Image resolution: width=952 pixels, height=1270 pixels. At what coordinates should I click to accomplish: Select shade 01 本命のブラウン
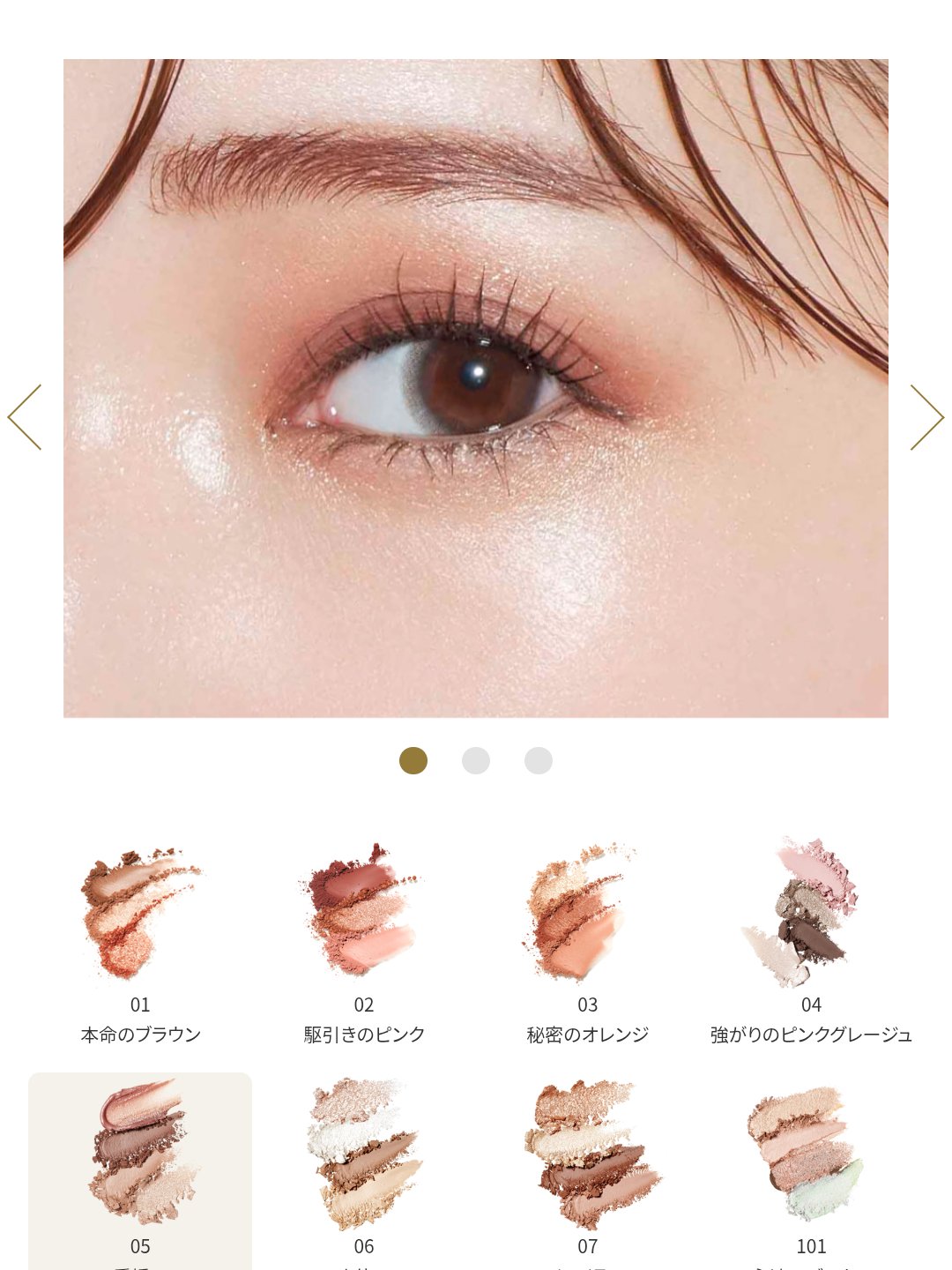140,935
